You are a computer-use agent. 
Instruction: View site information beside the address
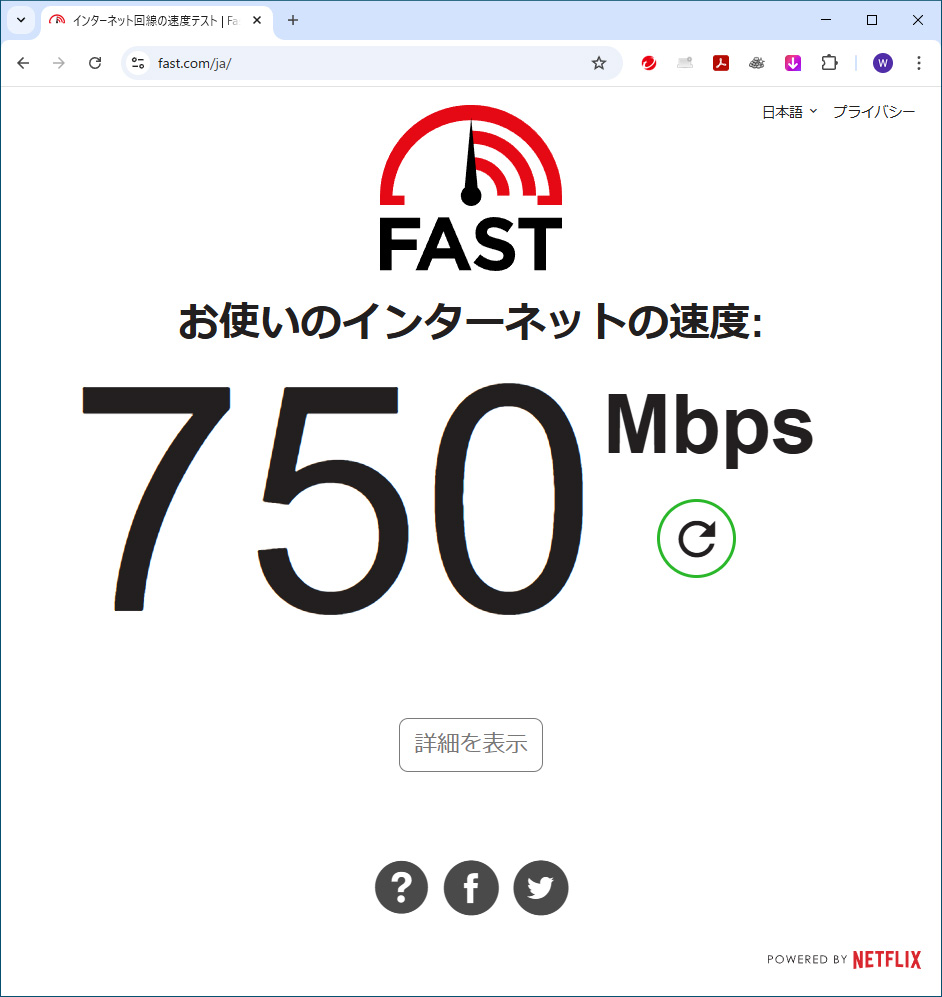coord(138,63)
